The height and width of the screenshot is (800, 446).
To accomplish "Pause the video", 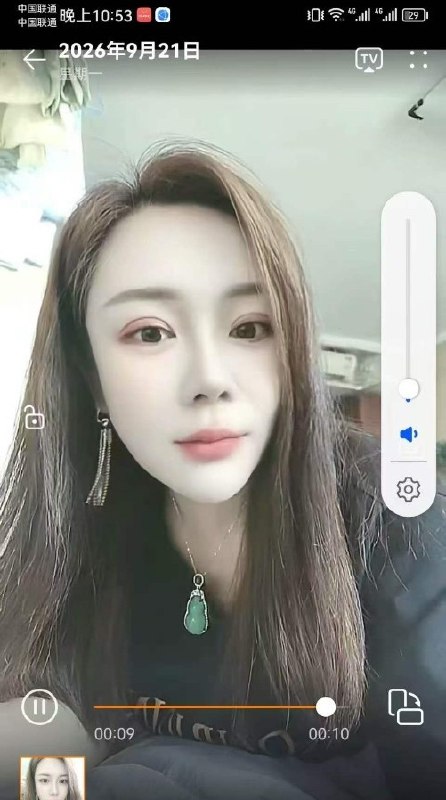I will (39, 707).
